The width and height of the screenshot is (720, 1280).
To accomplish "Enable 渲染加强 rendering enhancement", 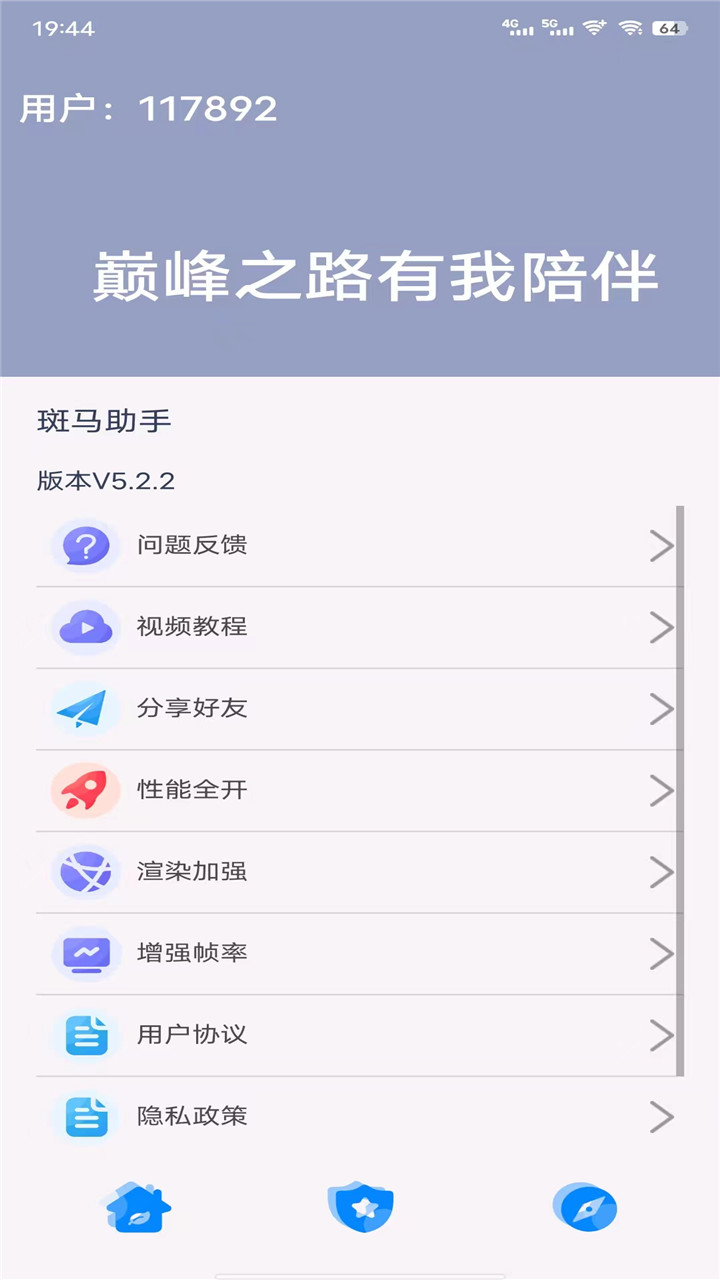I will coord(360,872).
